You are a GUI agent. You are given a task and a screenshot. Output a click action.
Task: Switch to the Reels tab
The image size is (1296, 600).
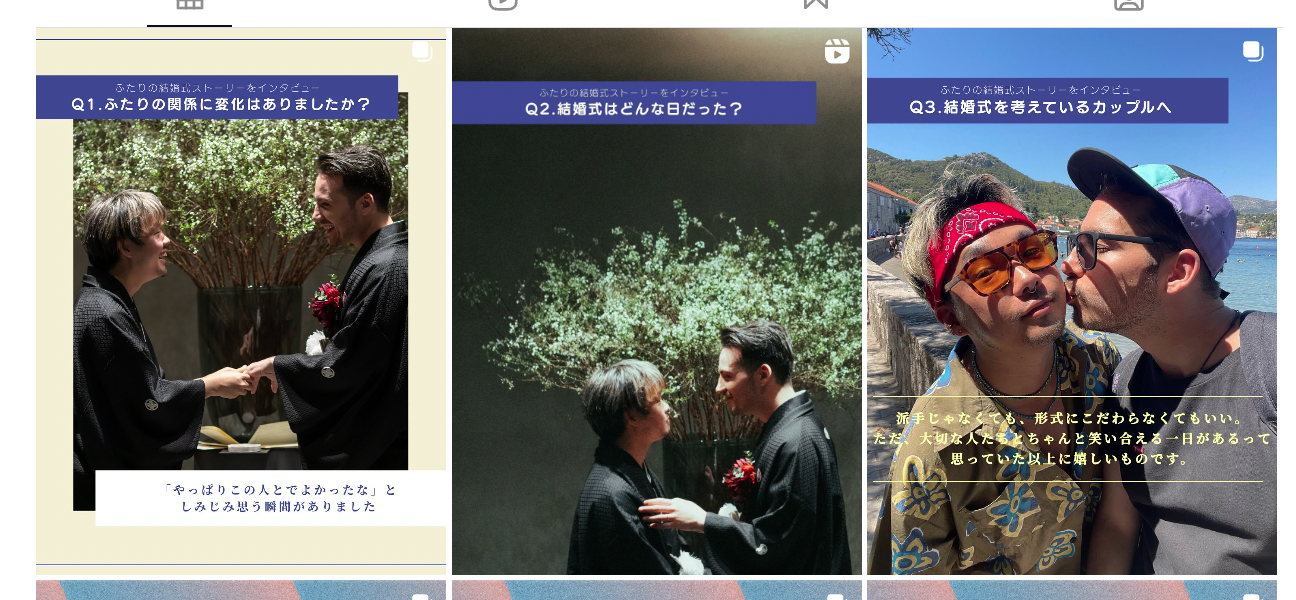(503, 5)
